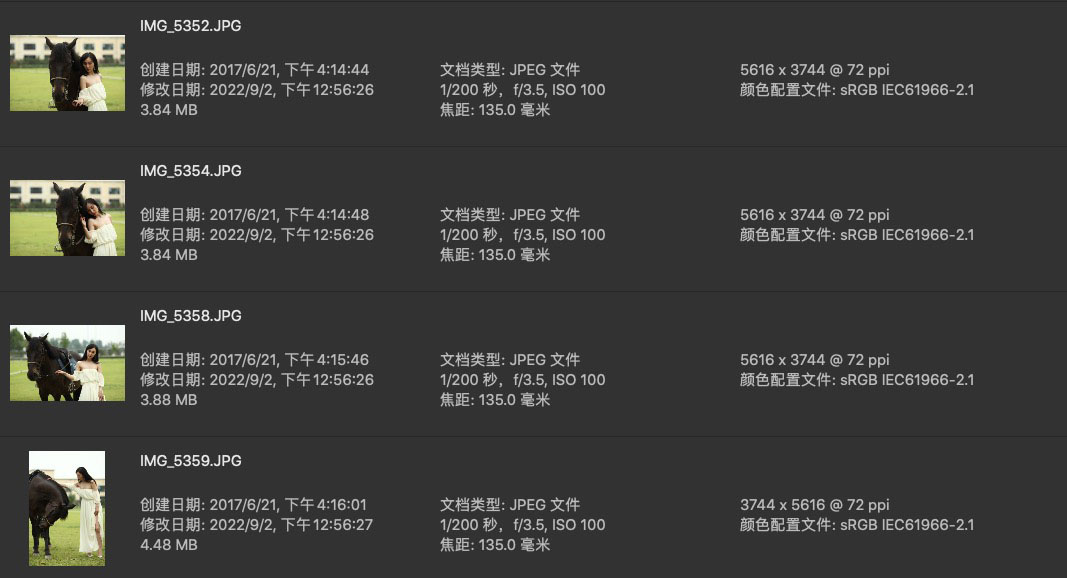Tap the IMG_5359.JPG portrait photo row
1067x578 pixels.
coord(191,461)
